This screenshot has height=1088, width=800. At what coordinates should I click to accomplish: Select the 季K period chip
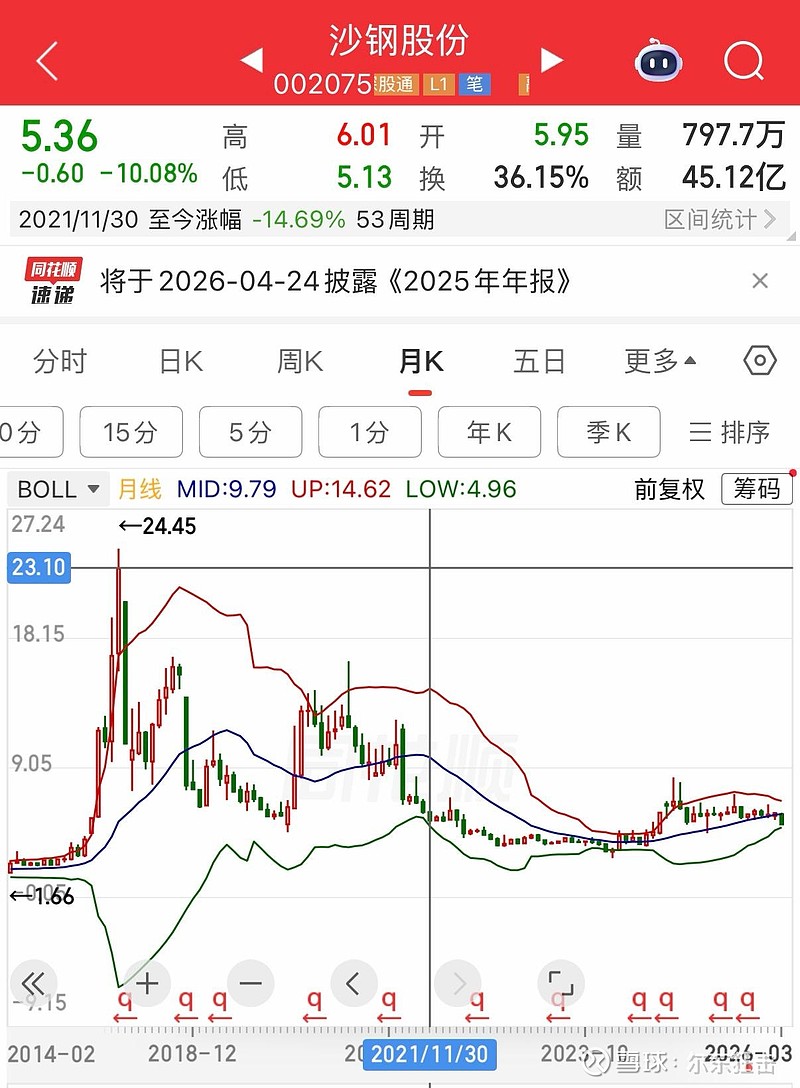608,432
